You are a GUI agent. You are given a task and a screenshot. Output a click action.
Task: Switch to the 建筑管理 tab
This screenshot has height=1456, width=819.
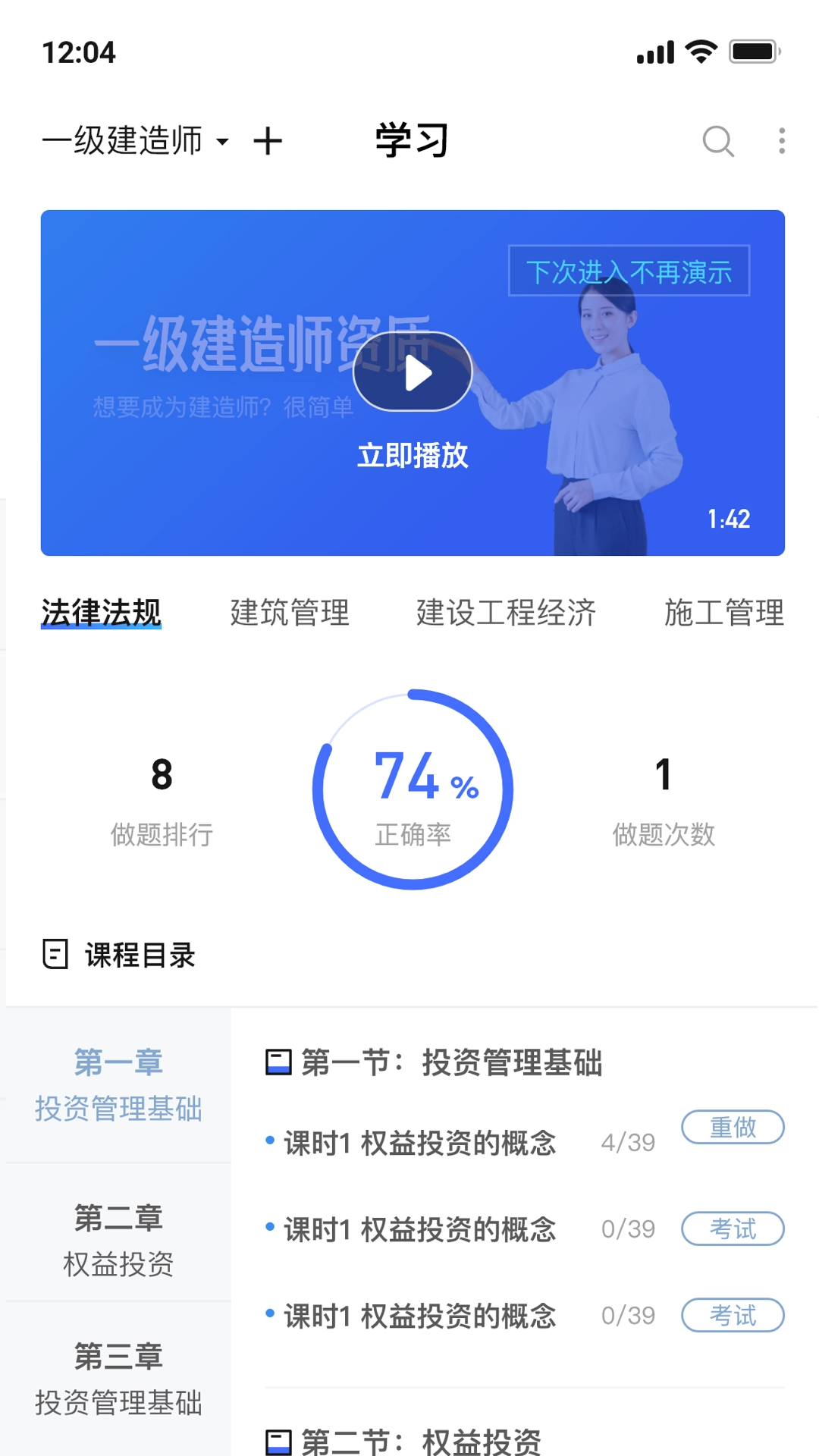tap(289, 613)
